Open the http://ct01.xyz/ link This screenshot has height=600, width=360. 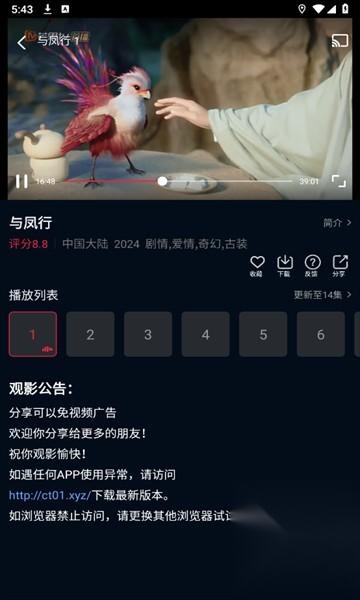50,496
